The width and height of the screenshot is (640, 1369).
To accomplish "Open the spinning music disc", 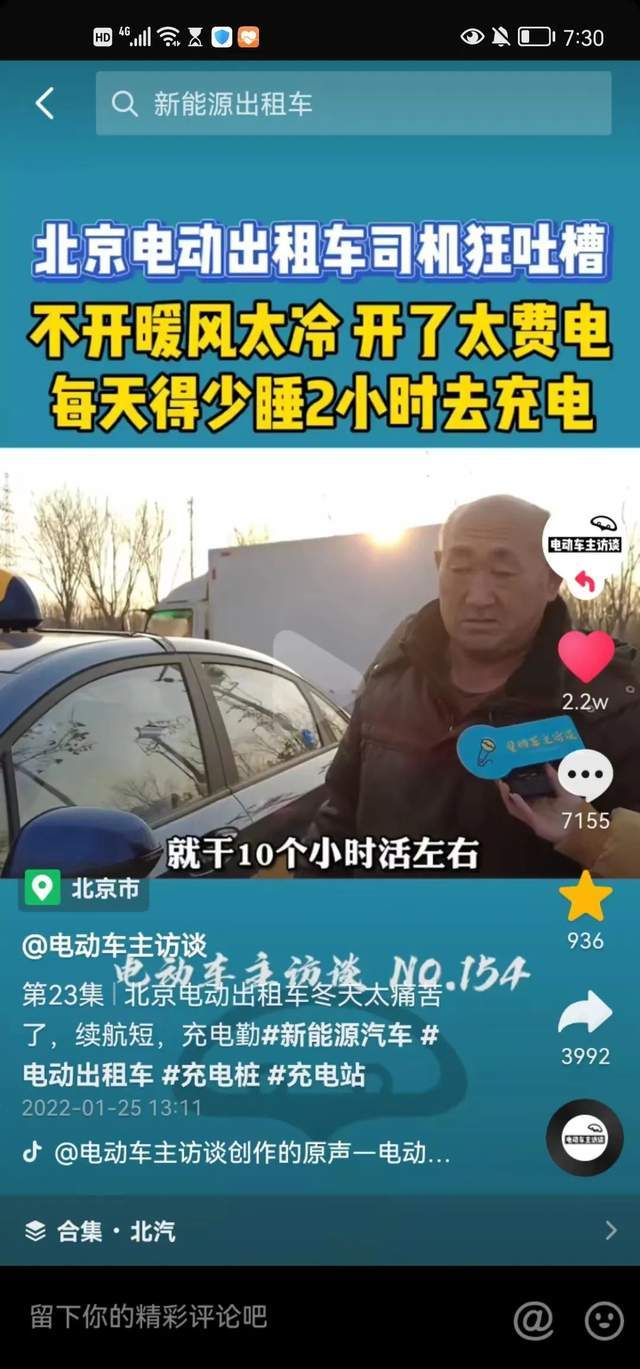I will click(x=584, y=1137).
